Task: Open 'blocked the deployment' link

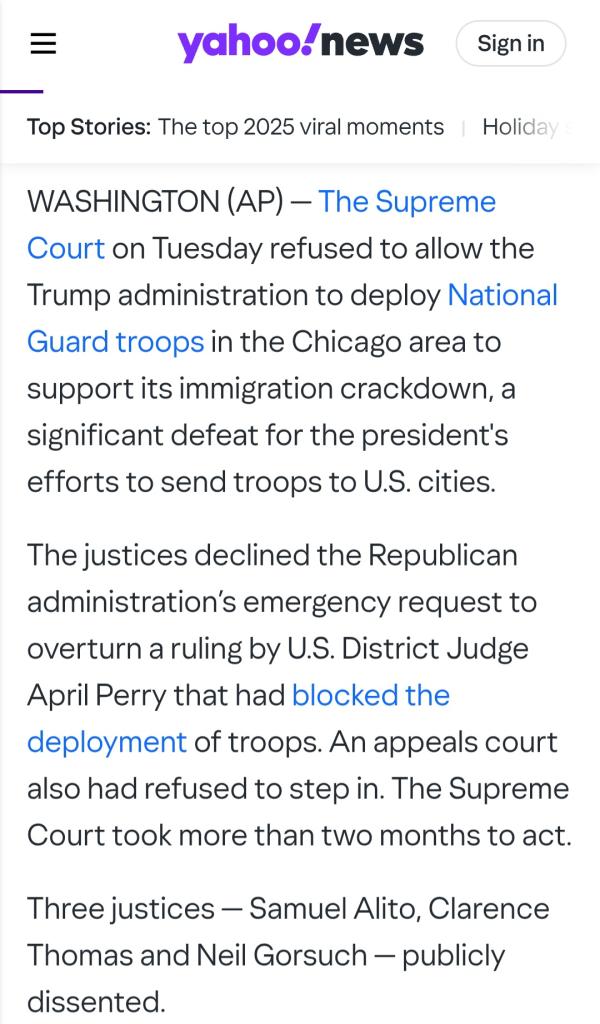Action: [x=370, y=695]
